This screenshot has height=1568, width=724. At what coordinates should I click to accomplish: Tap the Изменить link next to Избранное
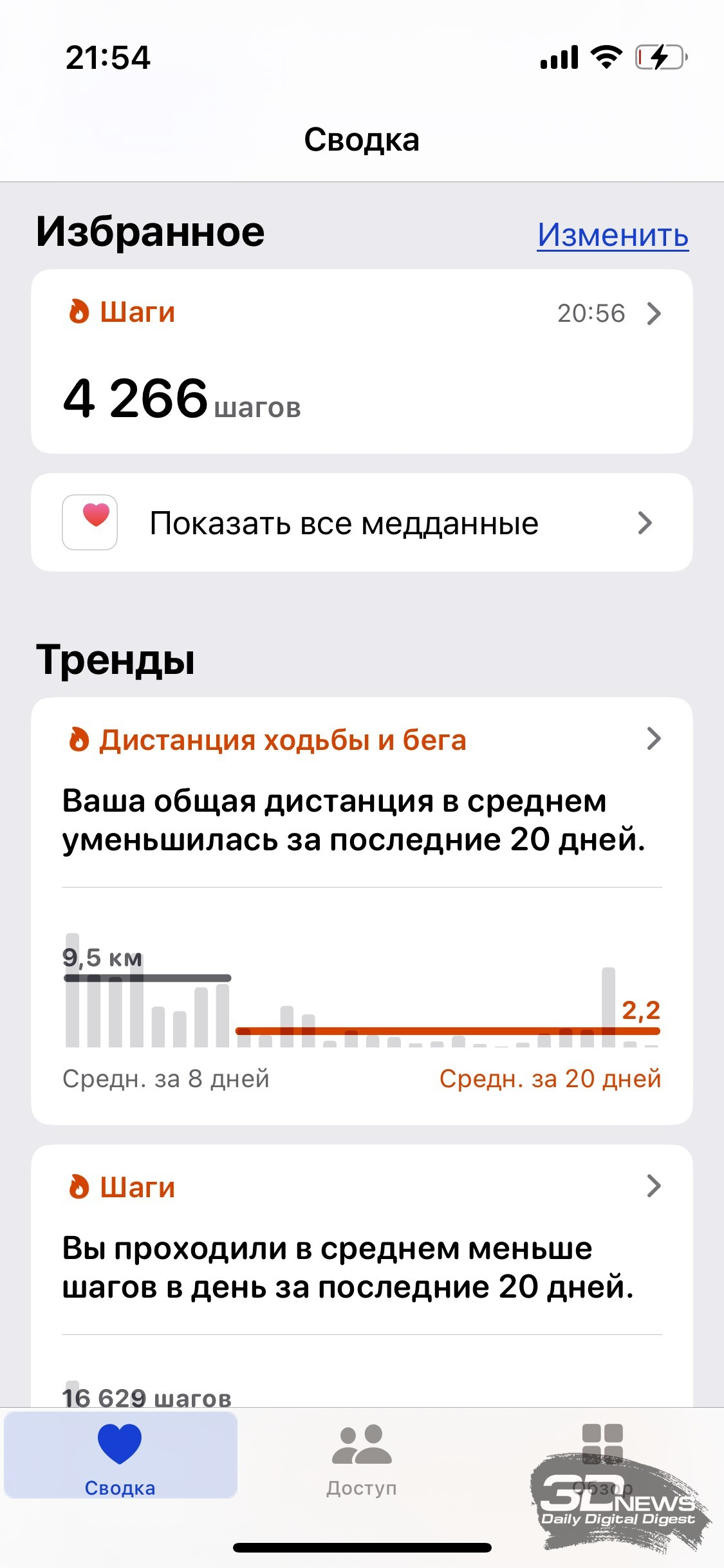coord(613,235)
